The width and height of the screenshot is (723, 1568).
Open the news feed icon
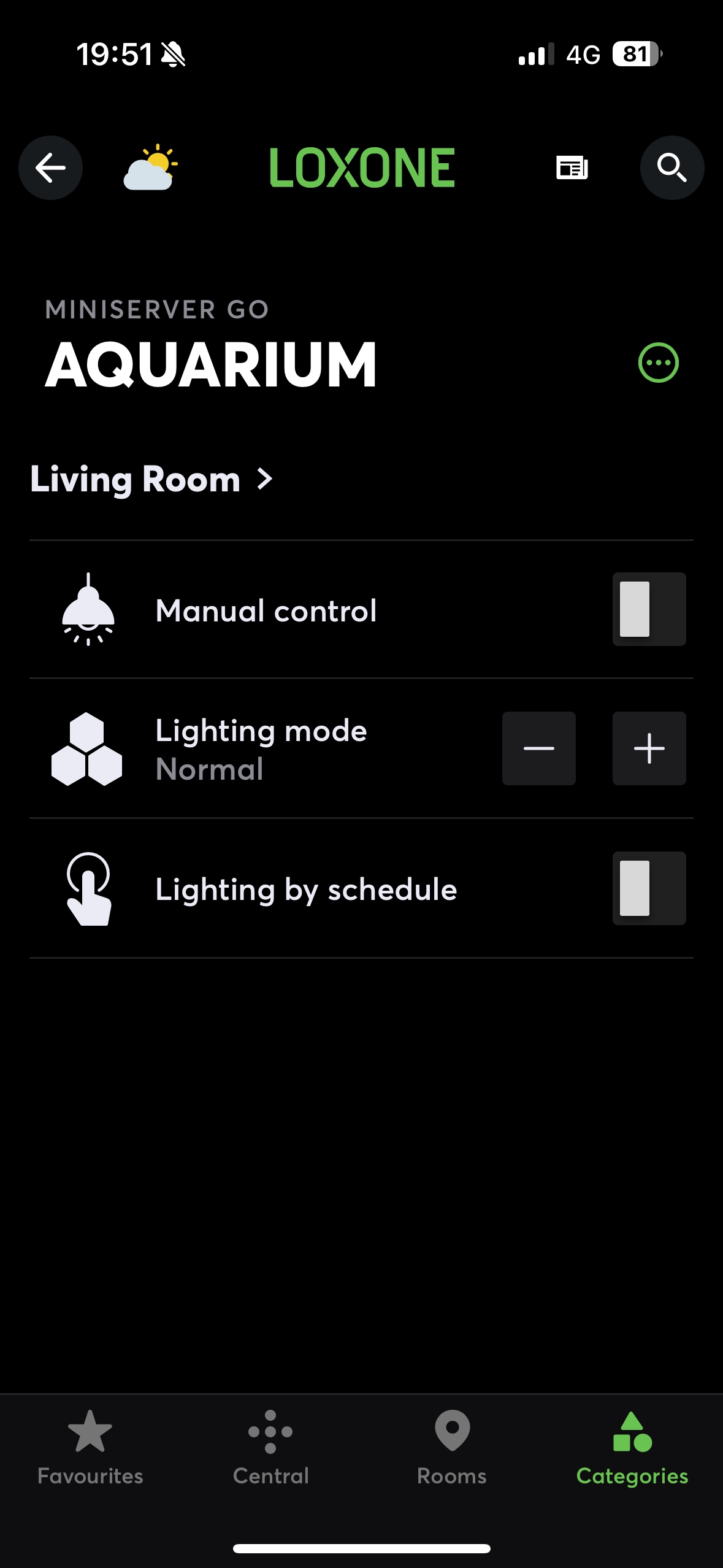(x=572, y=167)
